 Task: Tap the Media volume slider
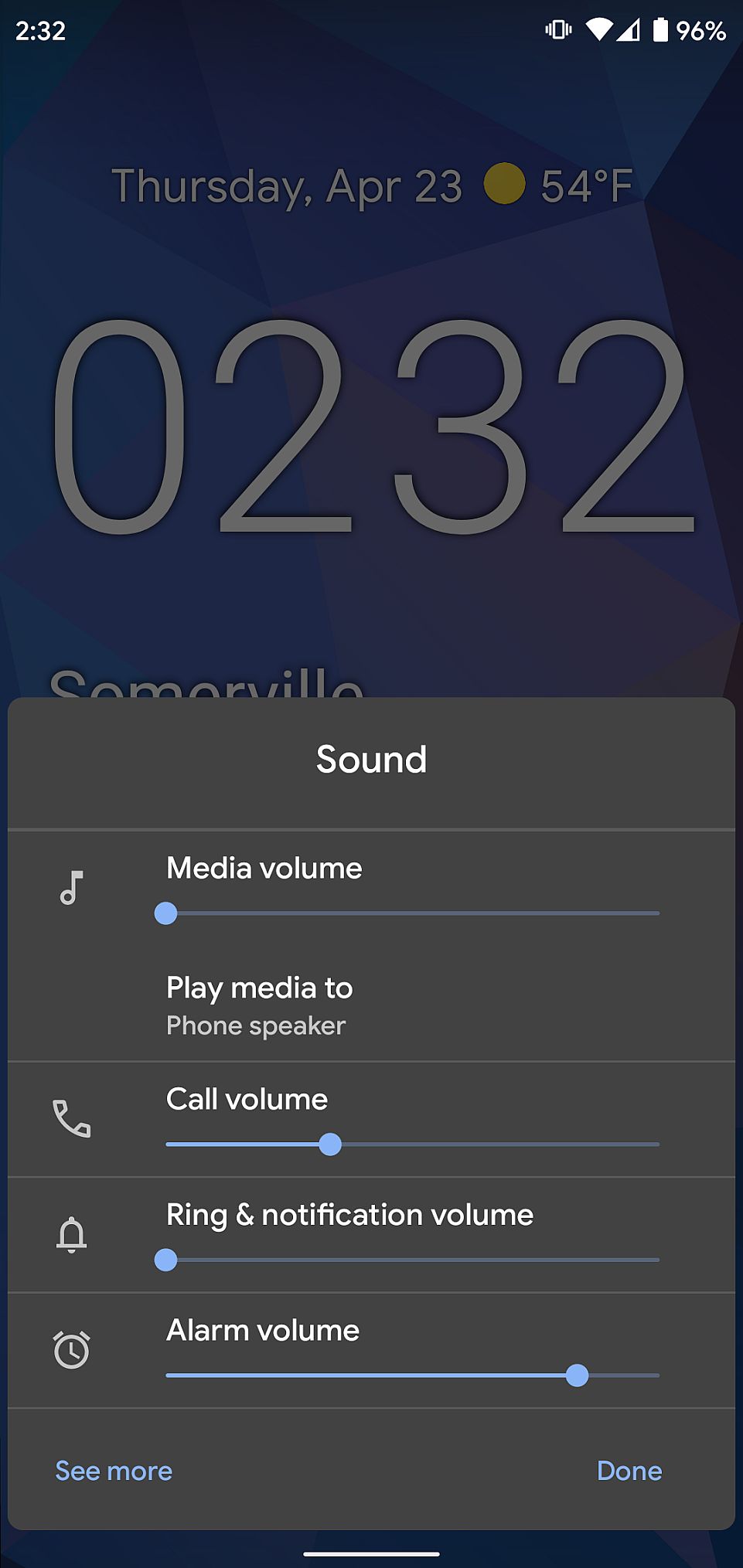(x=412, y=913)
